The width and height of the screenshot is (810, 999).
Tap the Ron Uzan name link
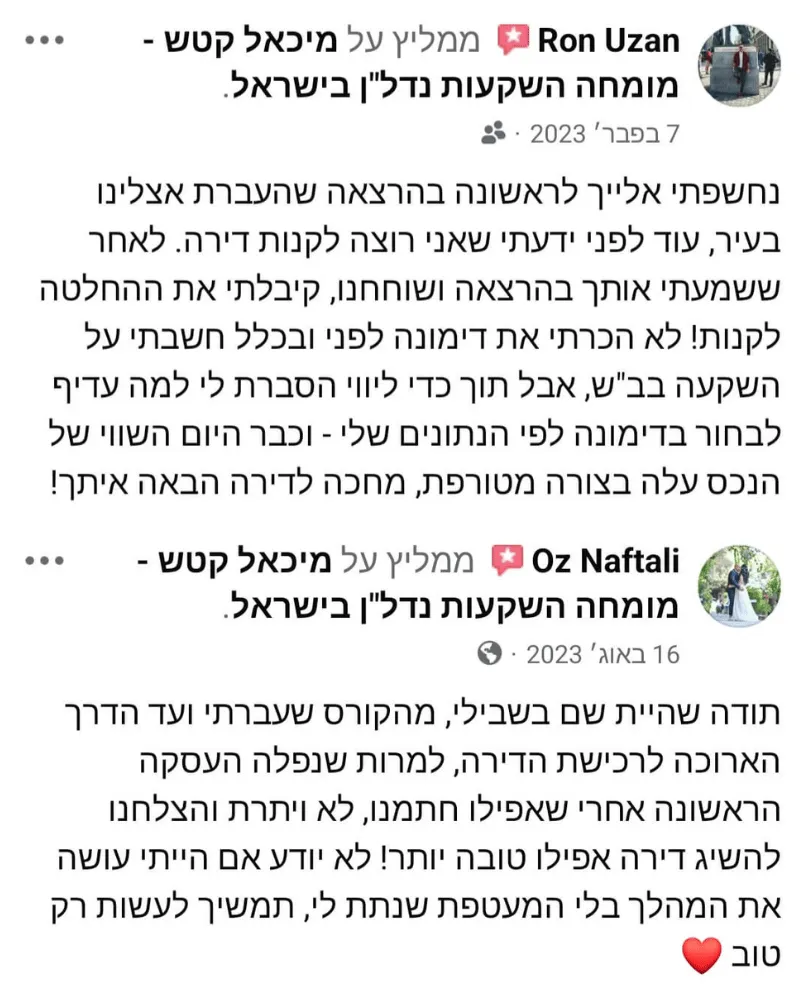608,42
